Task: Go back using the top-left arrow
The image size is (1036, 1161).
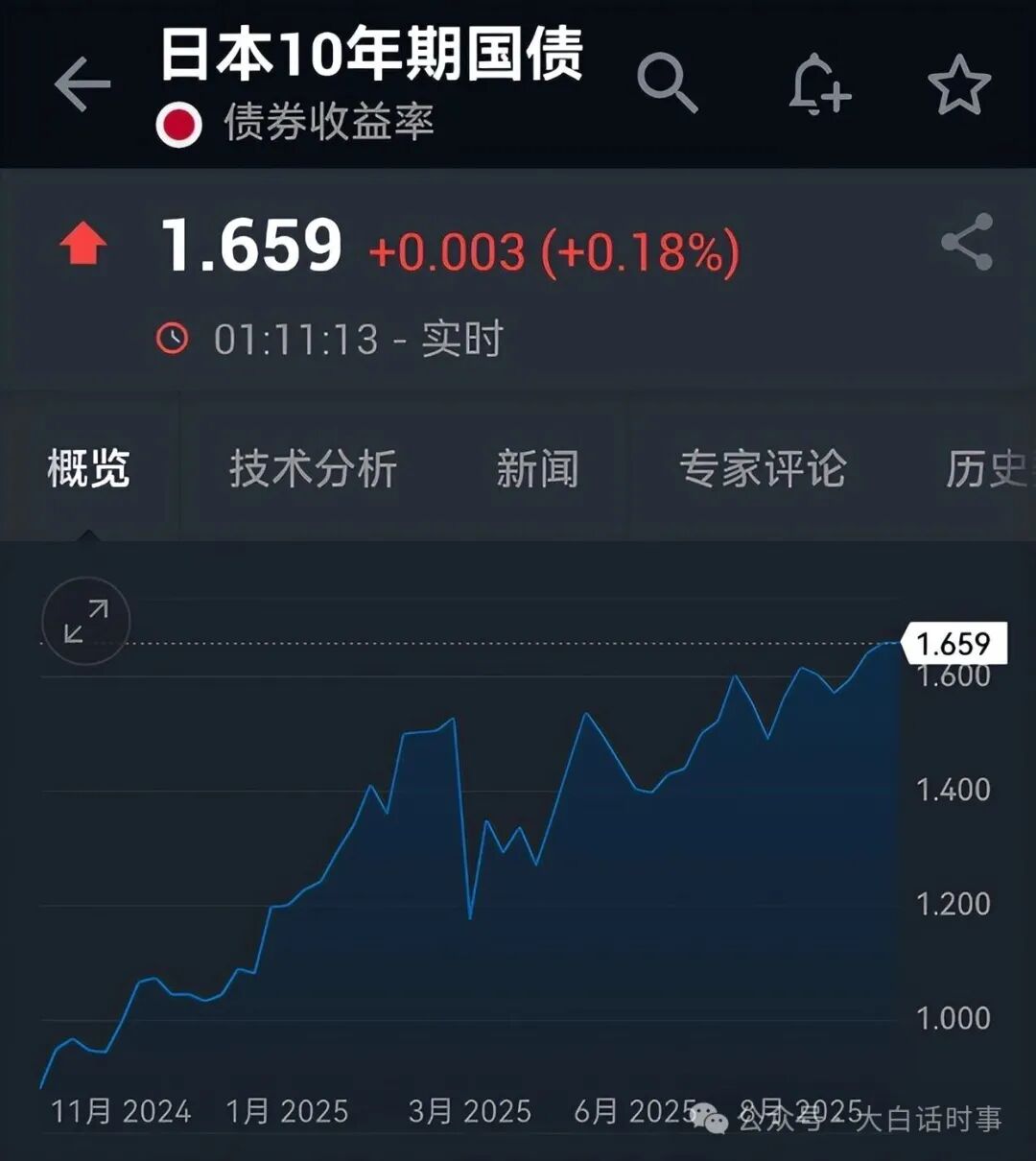Action: (82, 84)
